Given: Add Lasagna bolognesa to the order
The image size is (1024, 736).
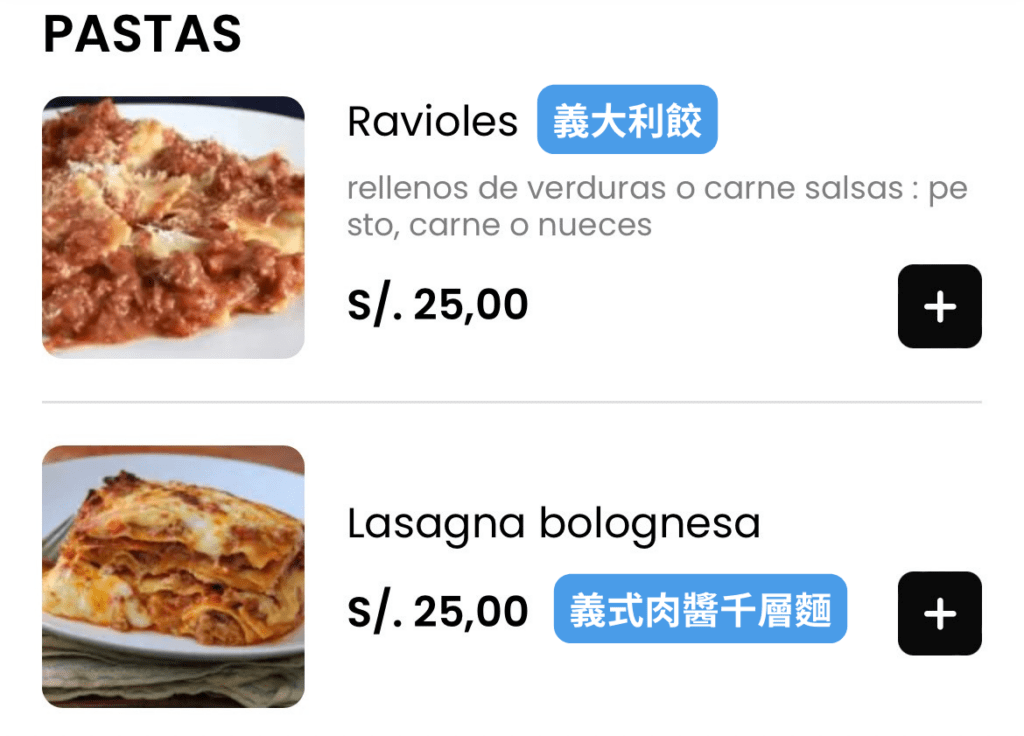Looking at the screenshot, I should point(939,614).
